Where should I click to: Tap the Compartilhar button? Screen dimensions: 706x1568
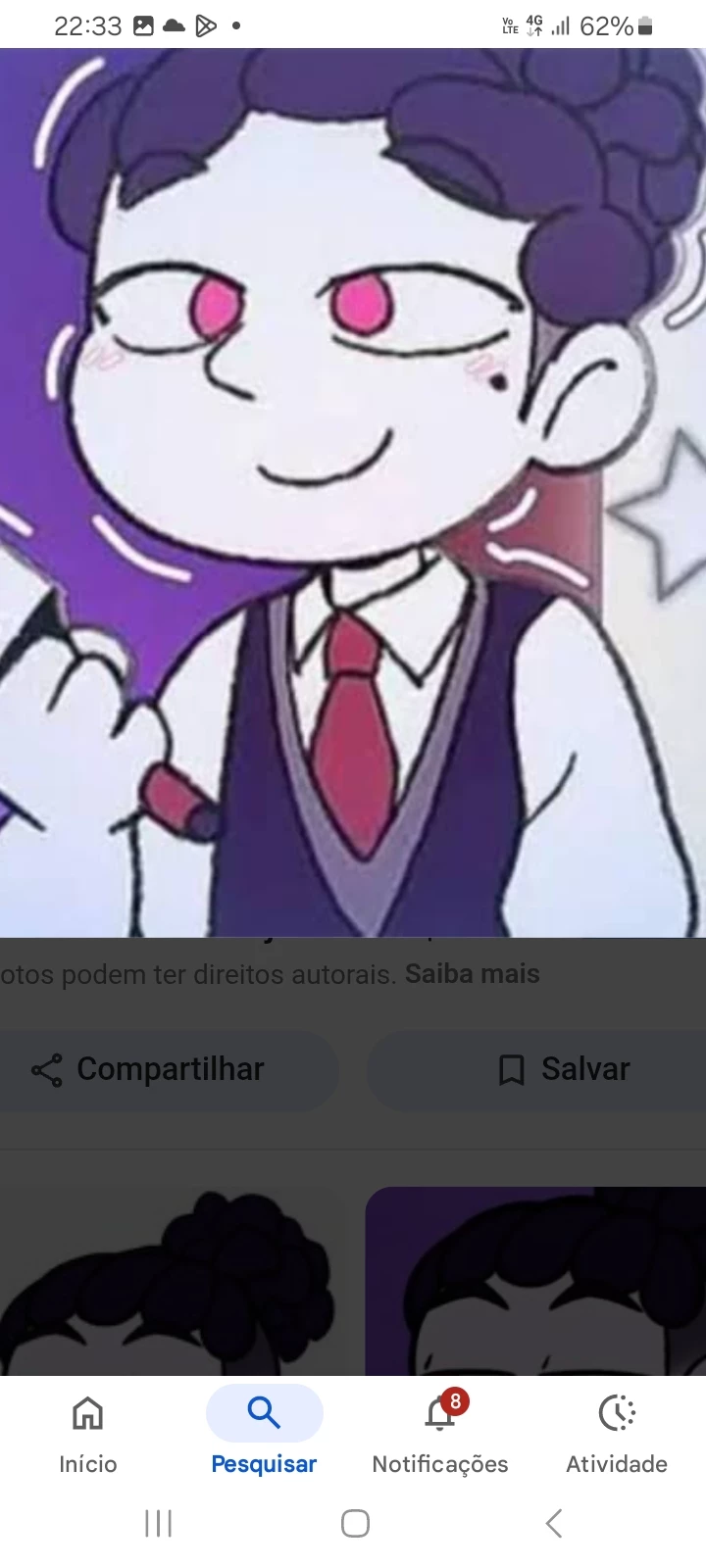point(149,1069)
